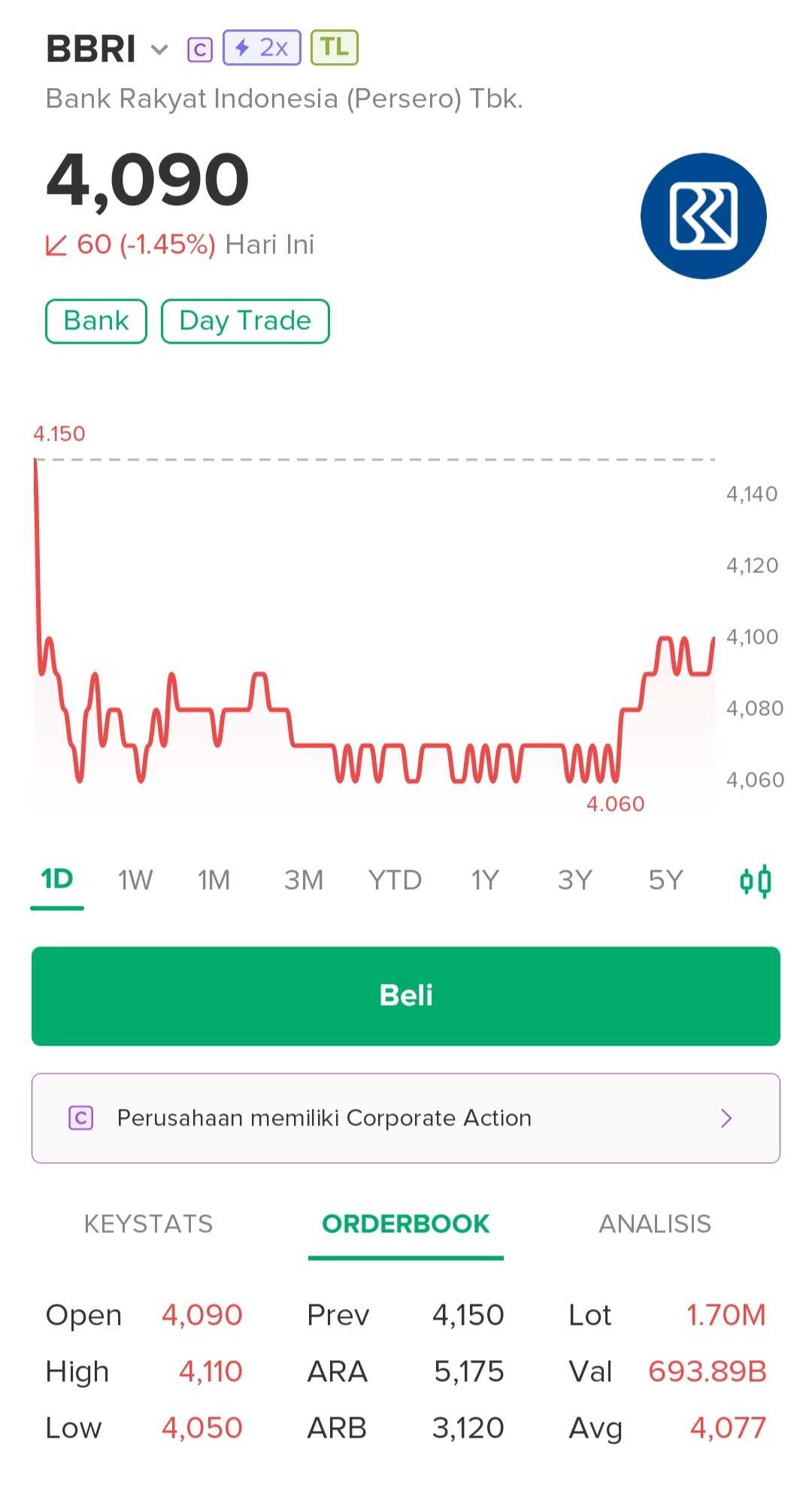Viewport: 812px width, 1488px height.
Task: Show the 3M chart range
Action: (304, 880)
